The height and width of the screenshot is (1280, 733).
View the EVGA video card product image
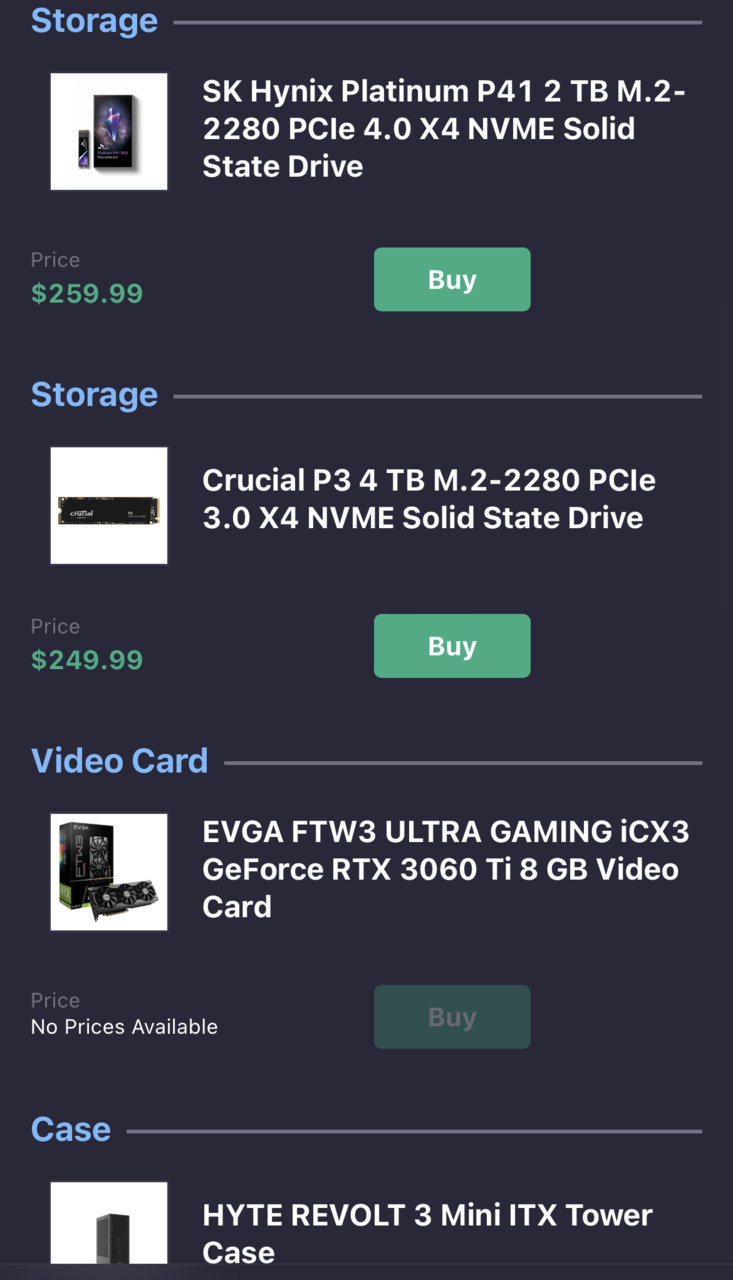pos(109,872)
